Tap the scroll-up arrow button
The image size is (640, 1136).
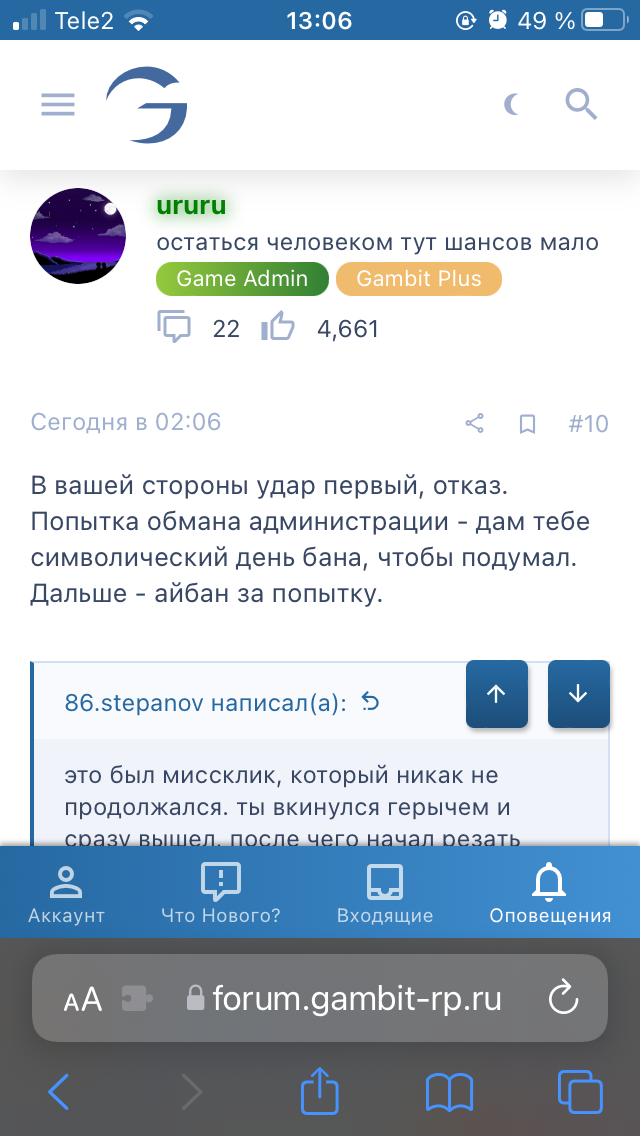tap(496, 694)
